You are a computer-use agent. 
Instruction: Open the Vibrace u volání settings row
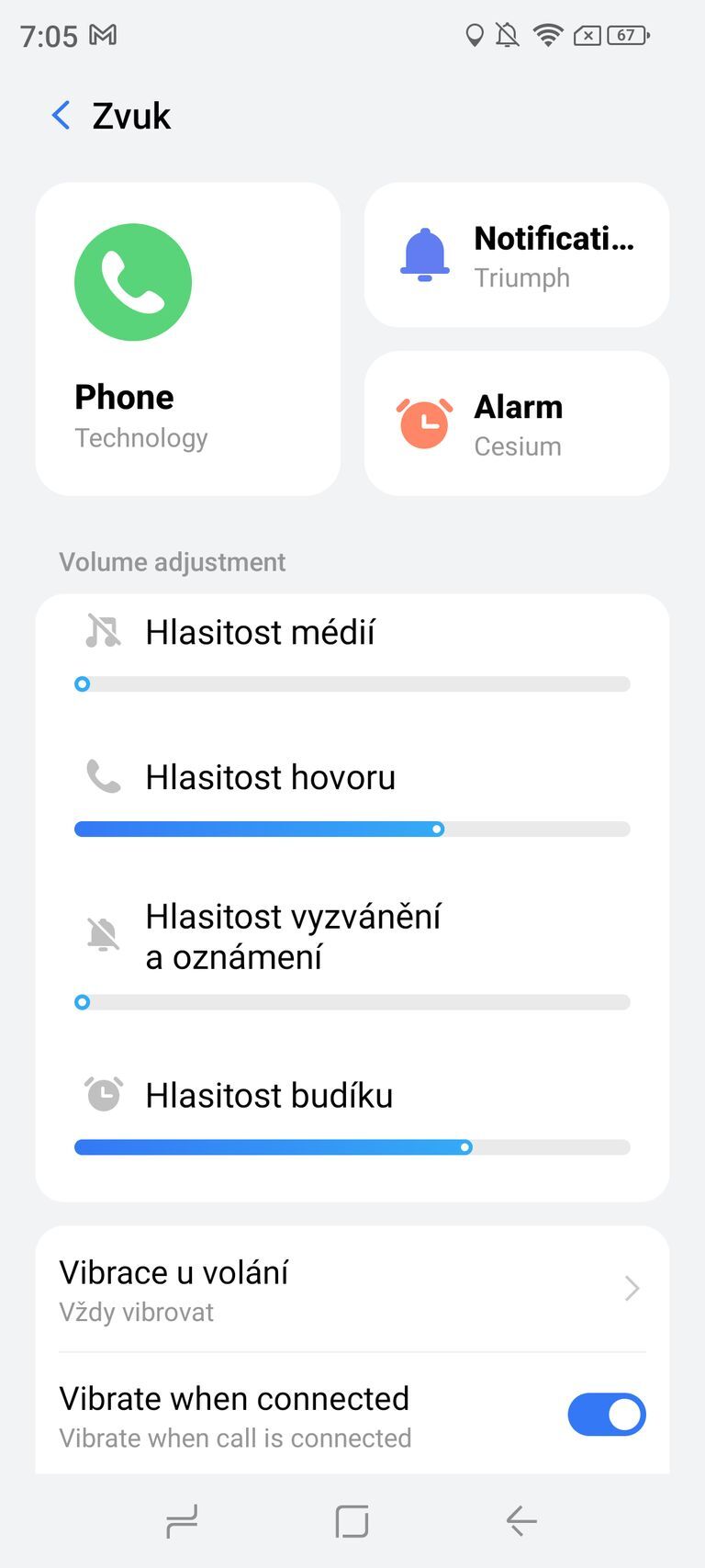pyautogui.click(x=275, y=1289)
